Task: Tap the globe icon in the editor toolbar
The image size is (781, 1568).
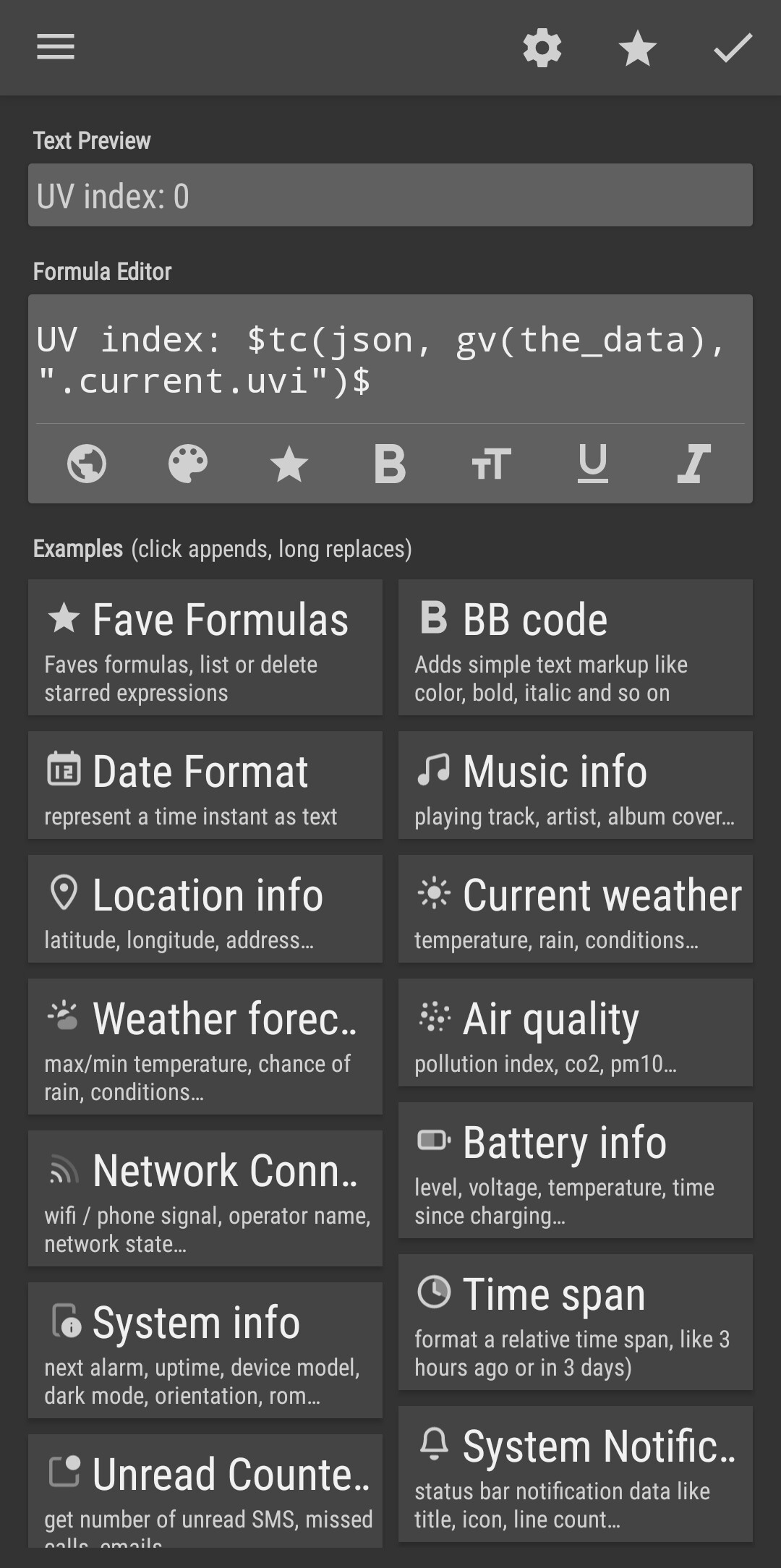Action: [87, 464]
